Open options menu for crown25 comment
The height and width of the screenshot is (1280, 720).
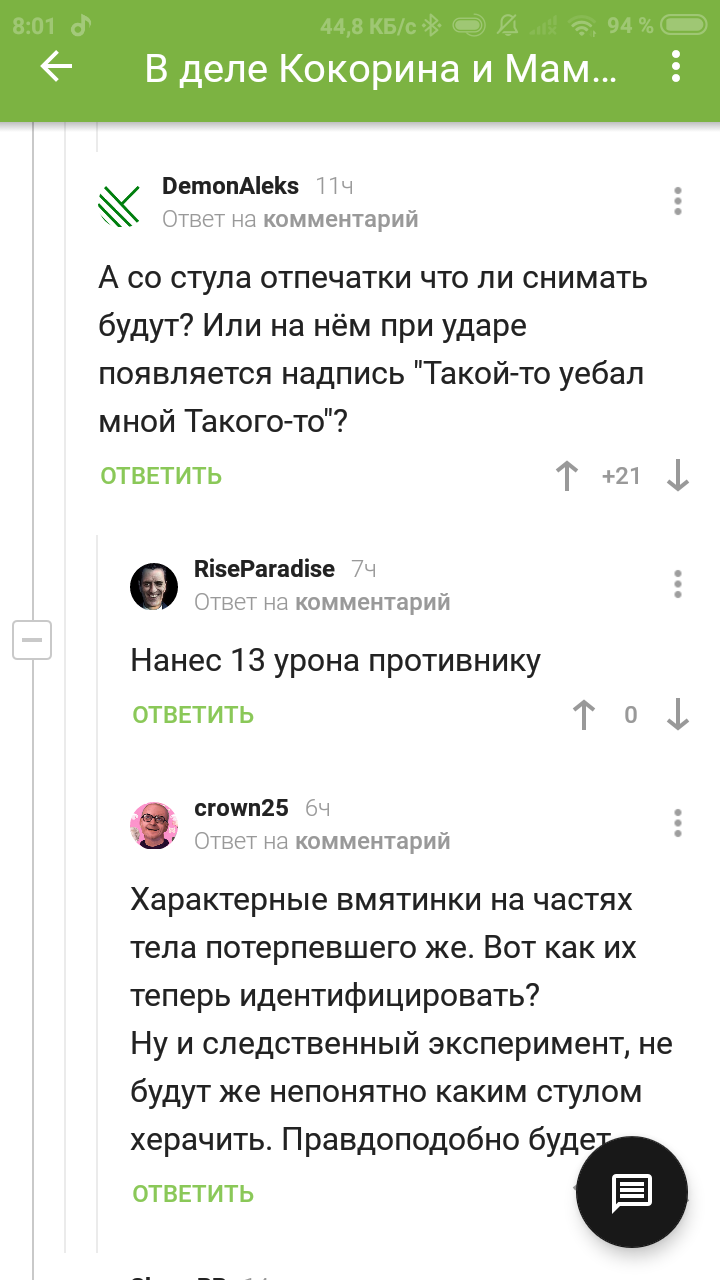click(677, 823)
